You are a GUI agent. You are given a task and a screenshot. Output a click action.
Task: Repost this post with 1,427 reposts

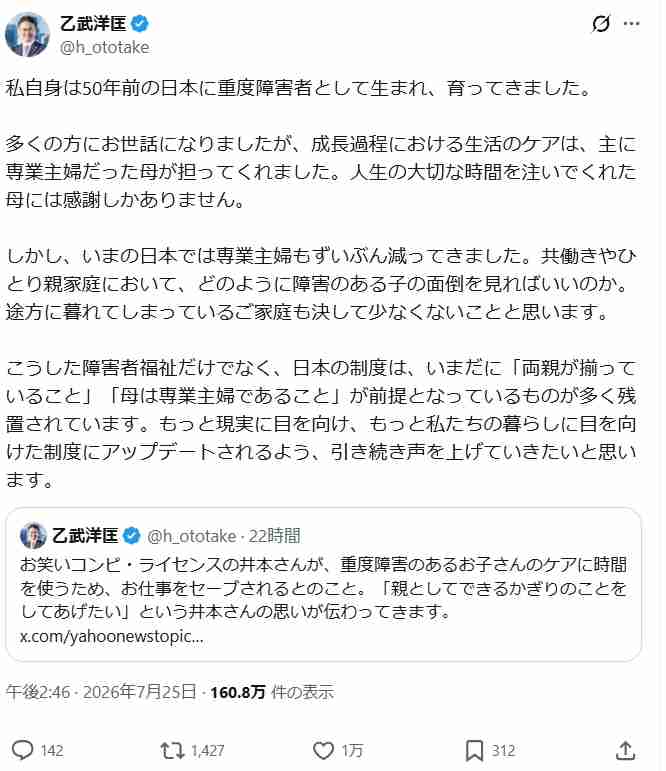click(172, 750)
